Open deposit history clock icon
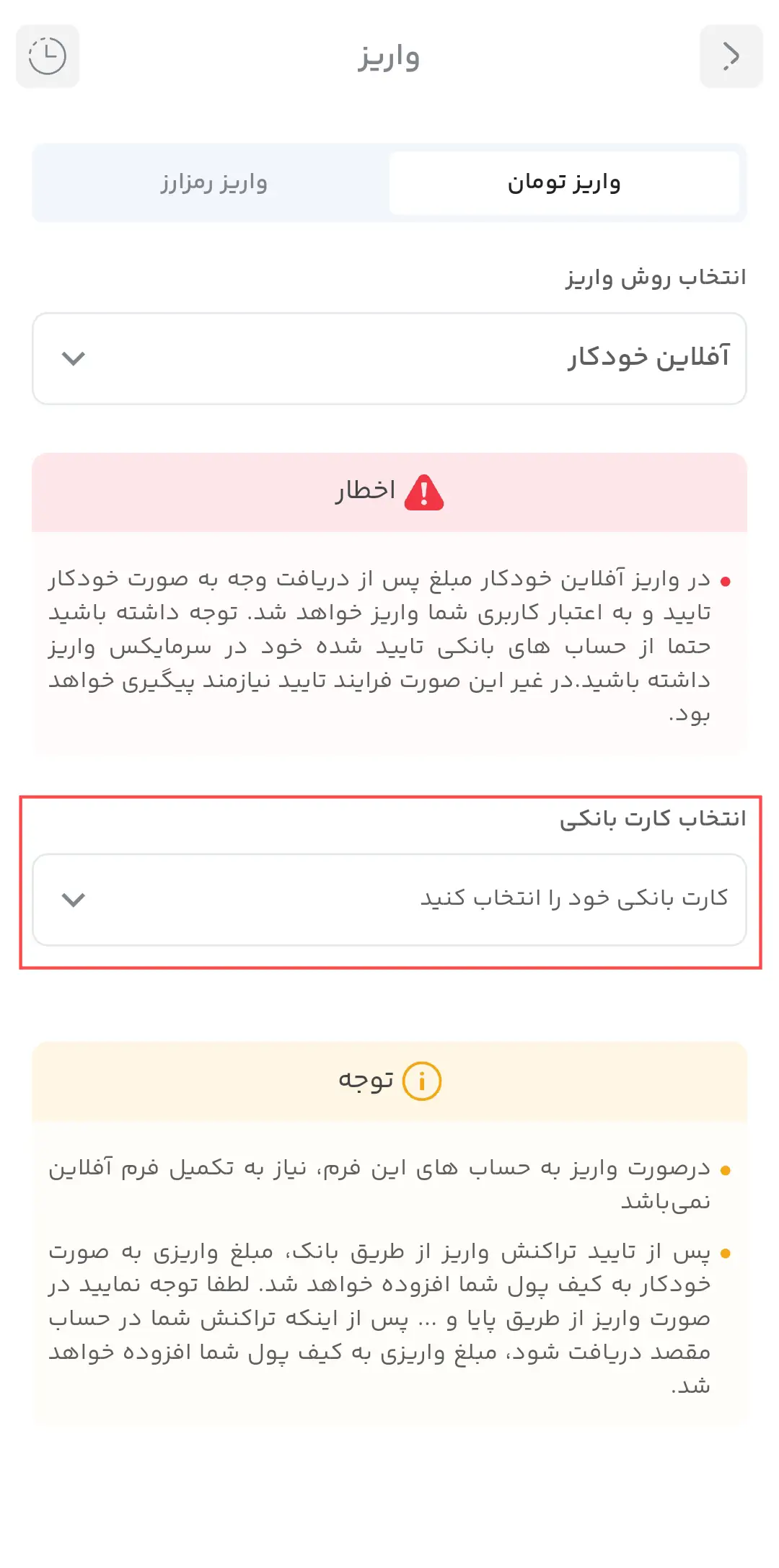779x1568 pixels. point(48,56)
